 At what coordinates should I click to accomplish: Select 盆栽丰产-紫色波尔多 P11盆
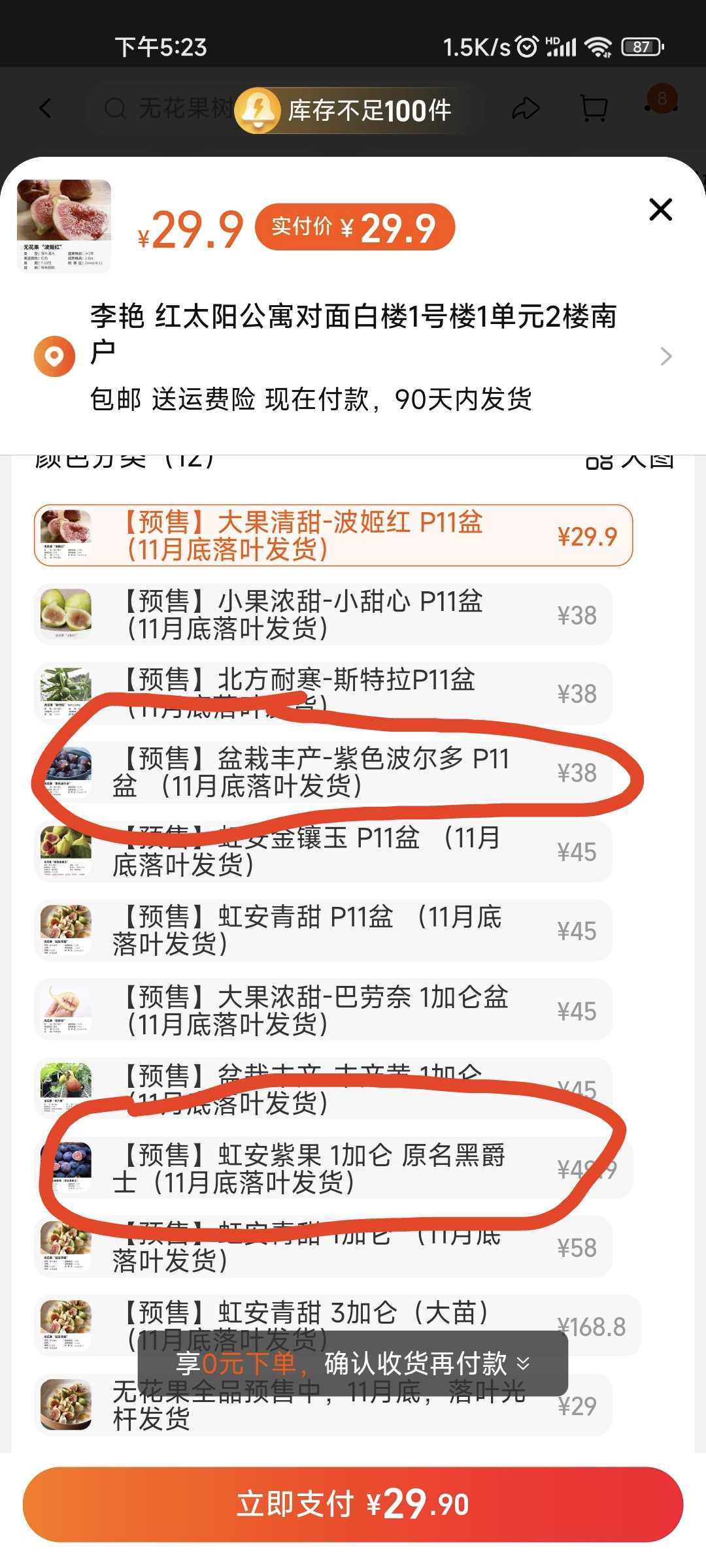[323, 772]
